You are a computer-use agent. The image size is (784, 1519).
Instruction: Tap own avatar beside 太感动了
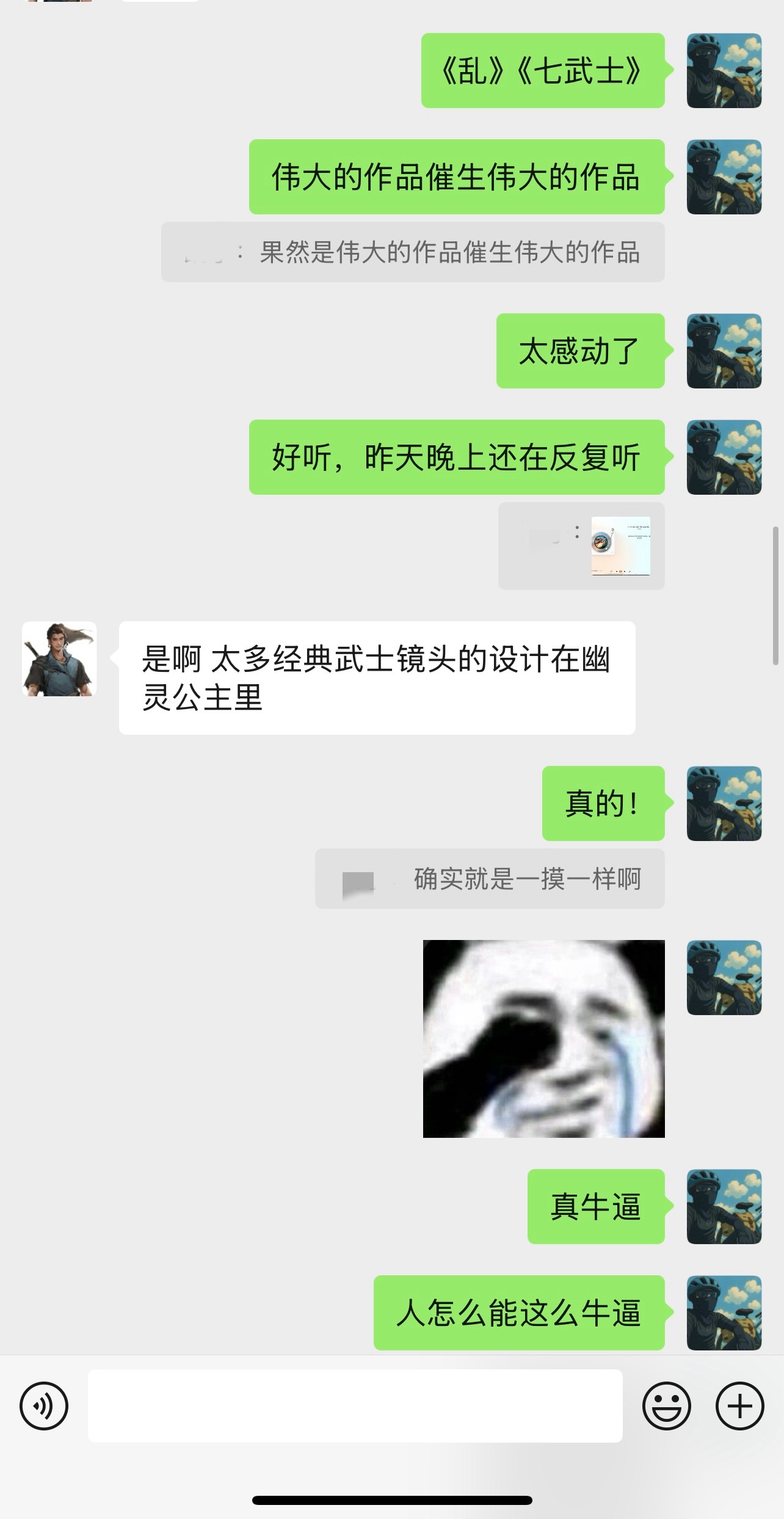click(724, 351)
